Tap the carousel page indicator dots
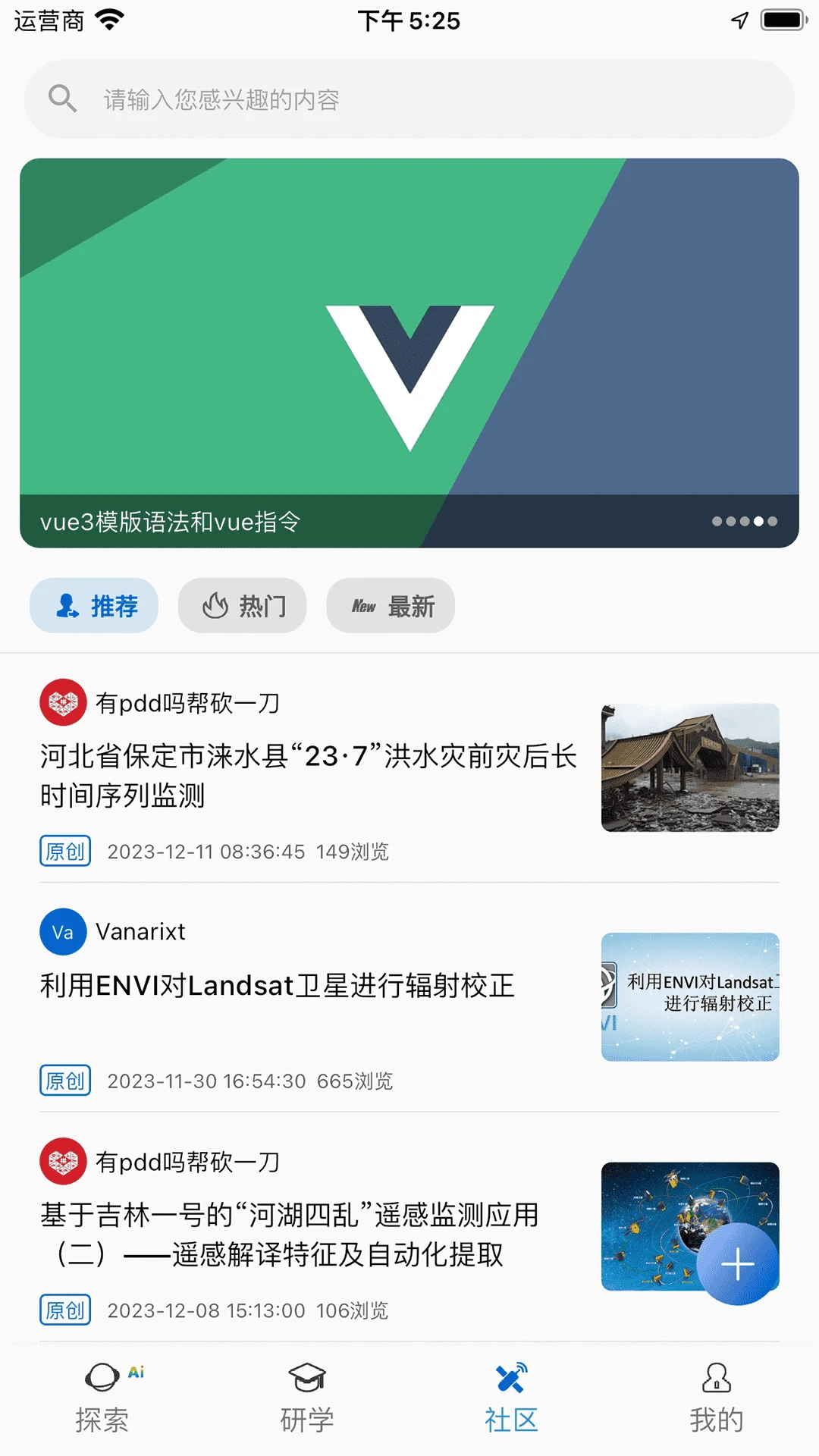 click(745, 521)
